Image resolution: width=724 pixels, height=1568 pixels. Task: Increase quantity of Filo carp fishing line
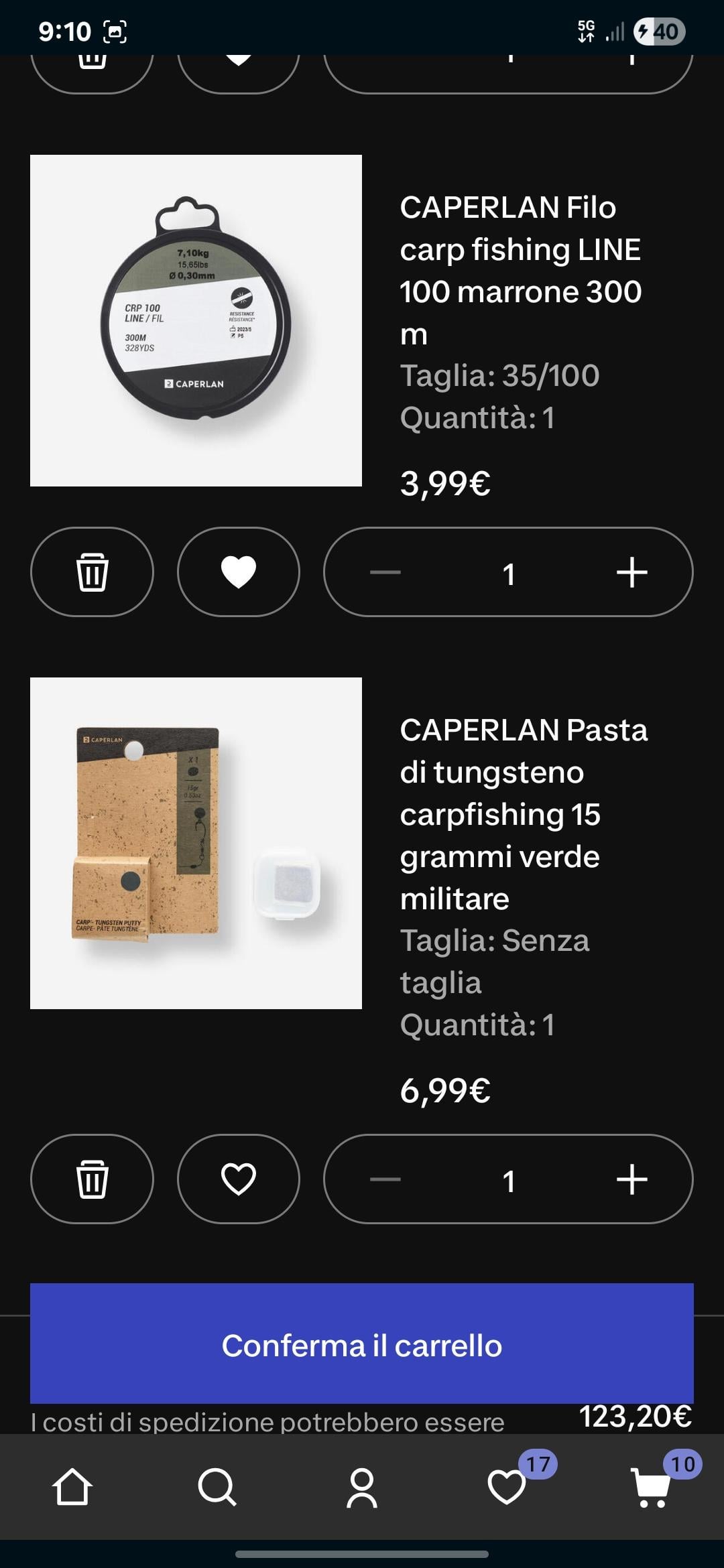pyautogui.click(x=631, y=572)
